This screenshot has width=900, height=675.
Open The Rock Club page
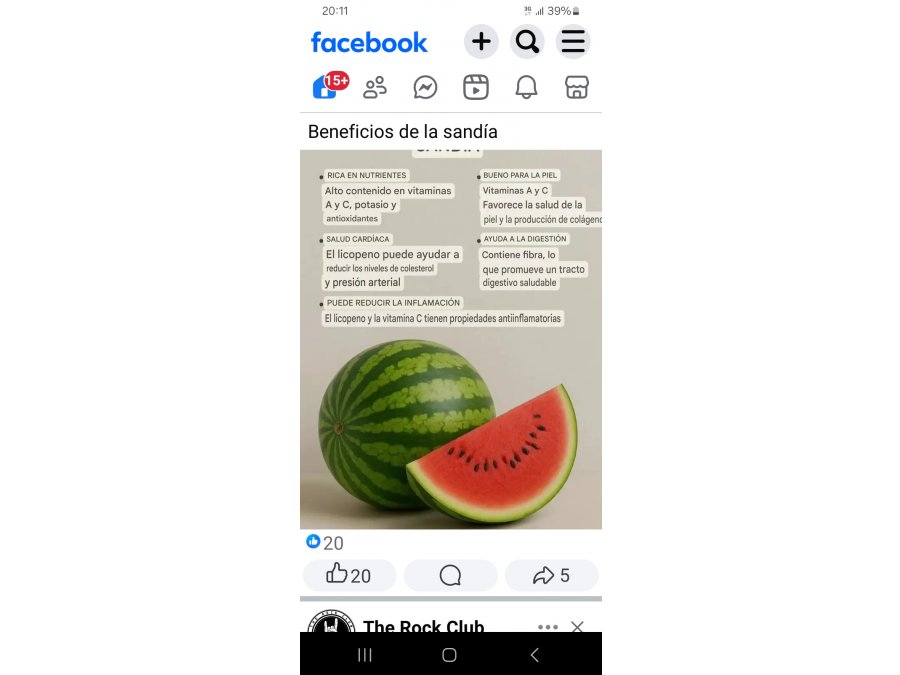[423, 627]
